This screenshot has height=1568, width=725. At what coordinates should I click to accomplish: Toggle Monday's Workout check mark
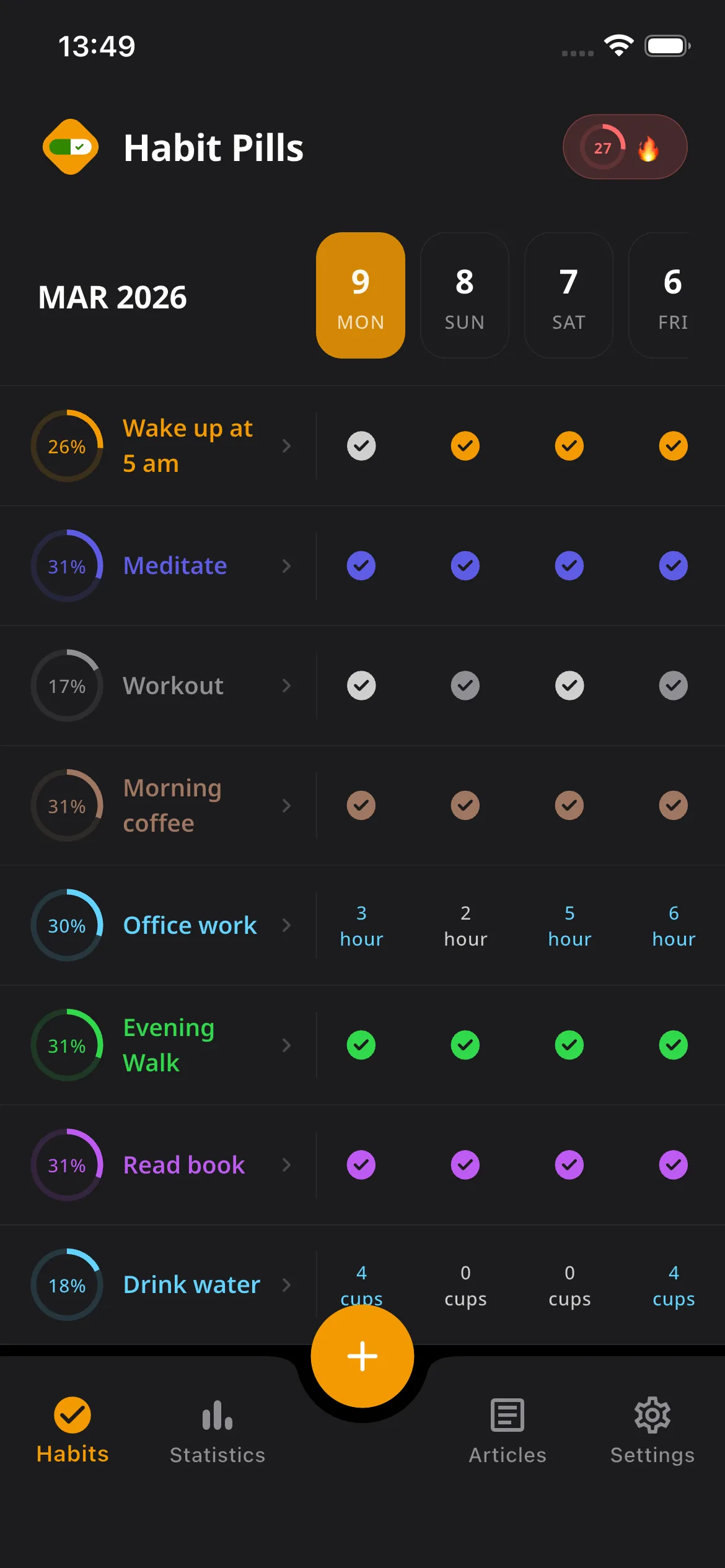coord(361,686)
